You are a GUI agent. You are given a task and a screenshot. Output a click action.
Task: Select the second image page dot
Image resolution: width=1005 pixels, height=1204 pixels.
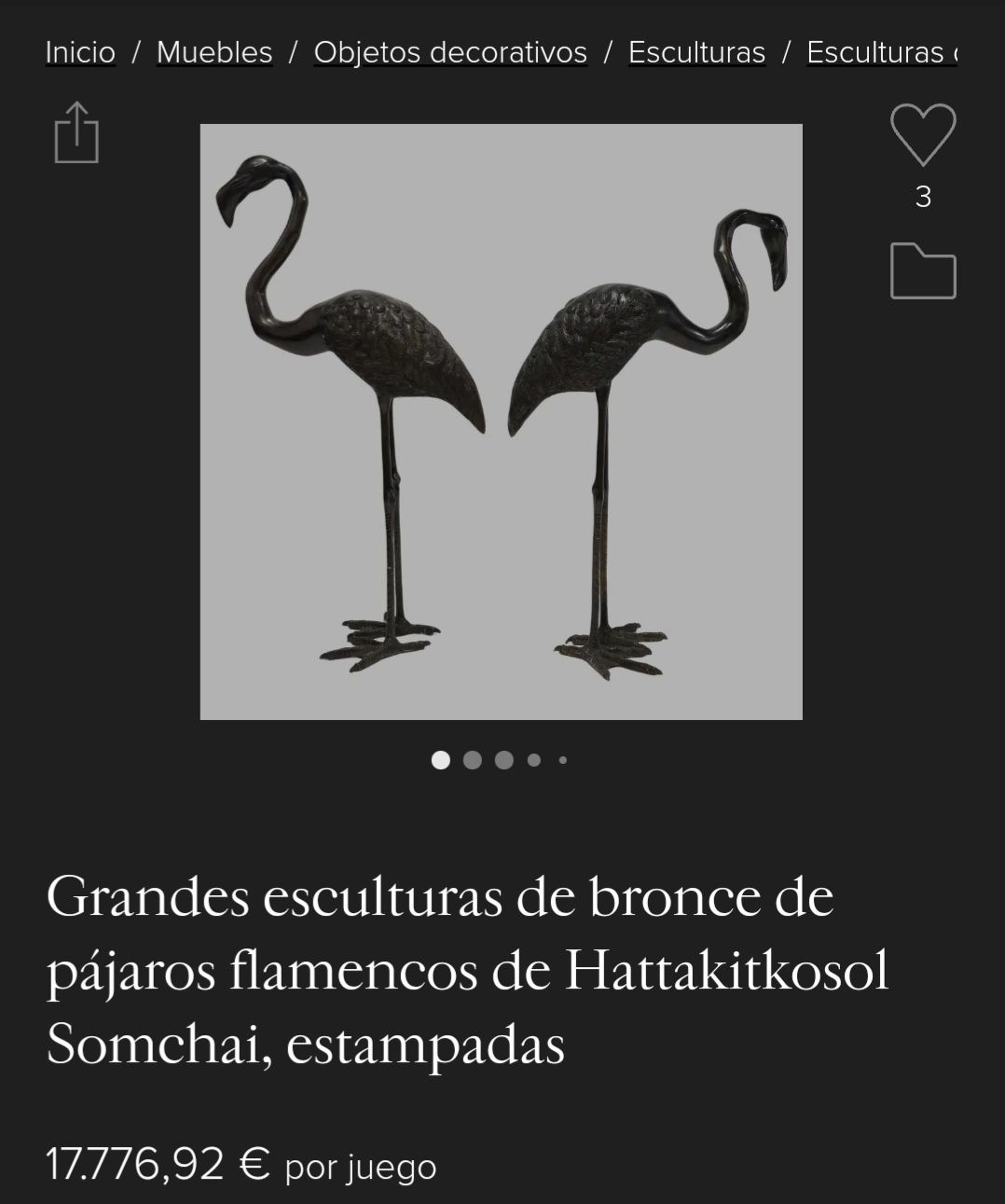[x=473, y=760]
